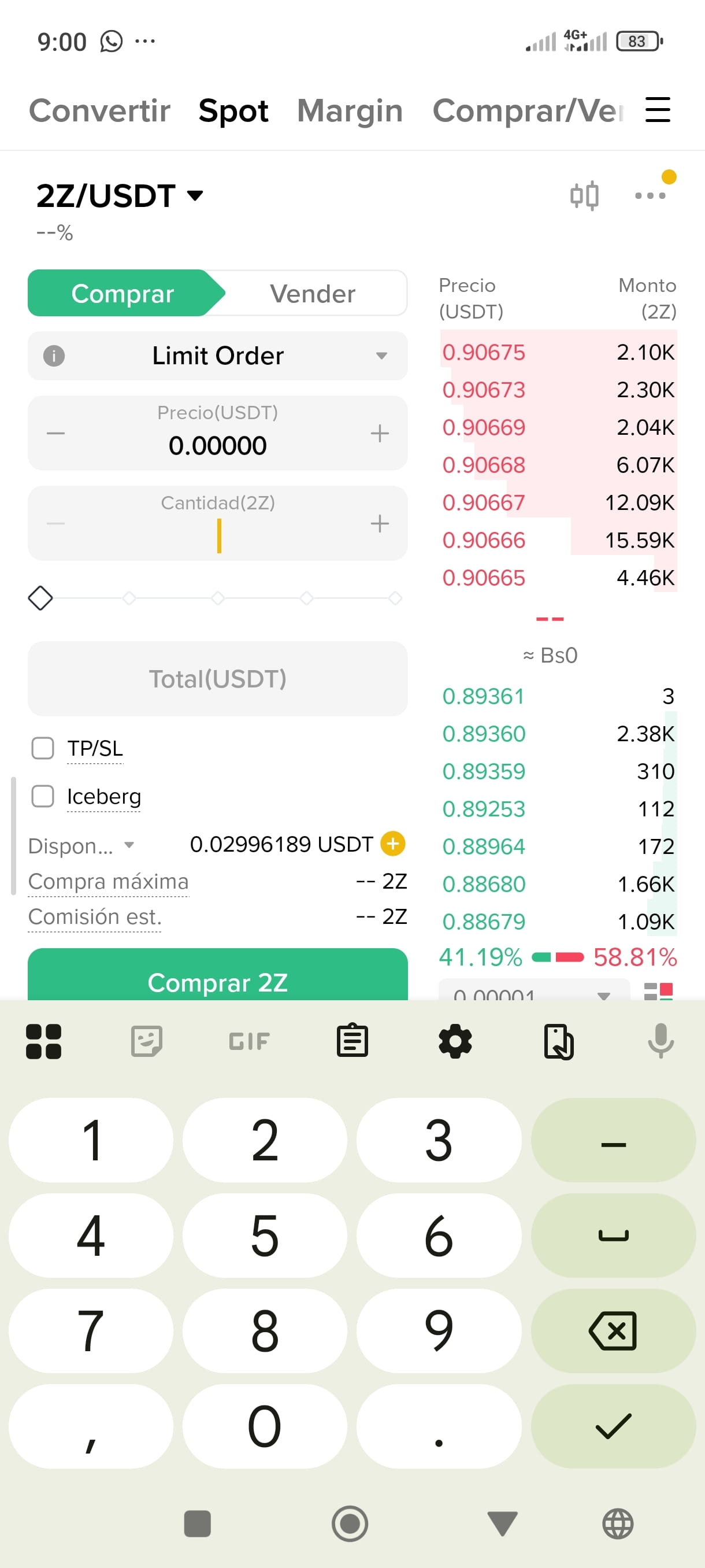Open the 2Z/USDT pair selector
The height and width of the screenshot is (1568, 705).
coord(119,196)
